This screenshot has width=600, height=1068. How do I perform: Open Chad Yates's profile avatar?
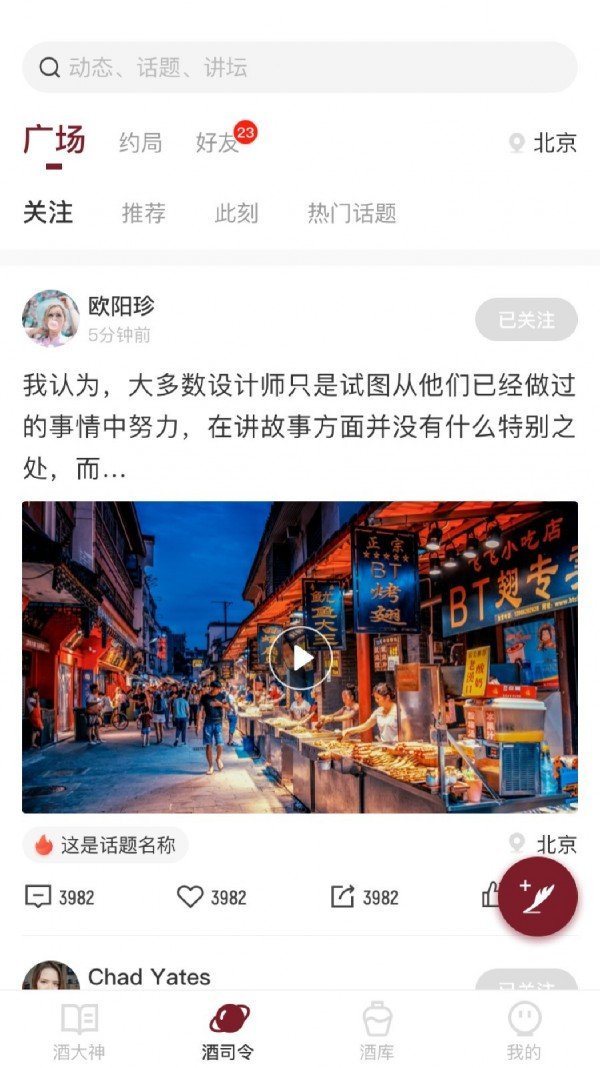click(50, 975)
